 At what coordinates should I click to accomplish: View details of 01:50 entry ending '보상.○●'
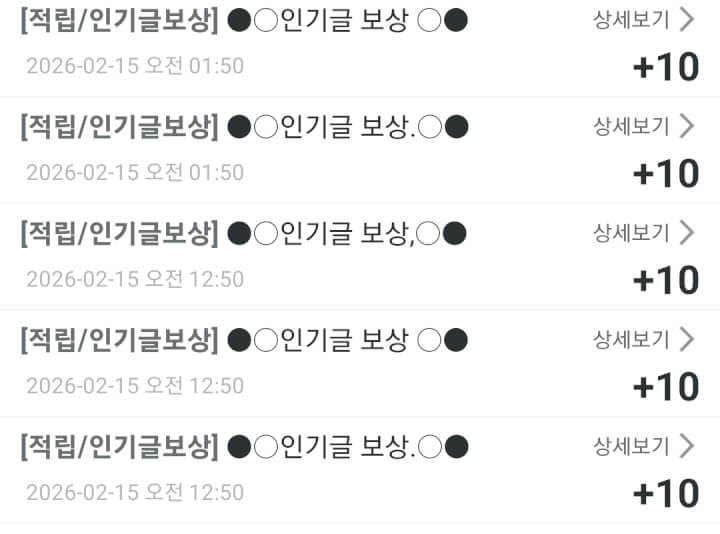pos(643,126)
